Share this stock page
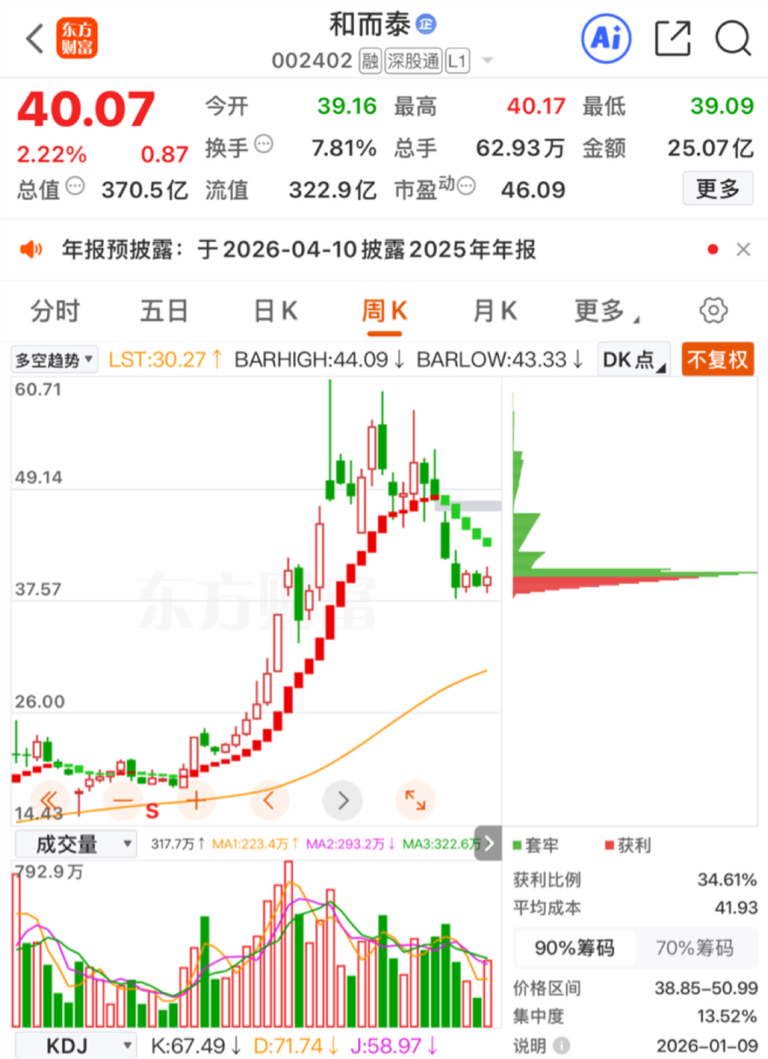Viewport: 768px width, 1059px height. click(x=673, y=38)
